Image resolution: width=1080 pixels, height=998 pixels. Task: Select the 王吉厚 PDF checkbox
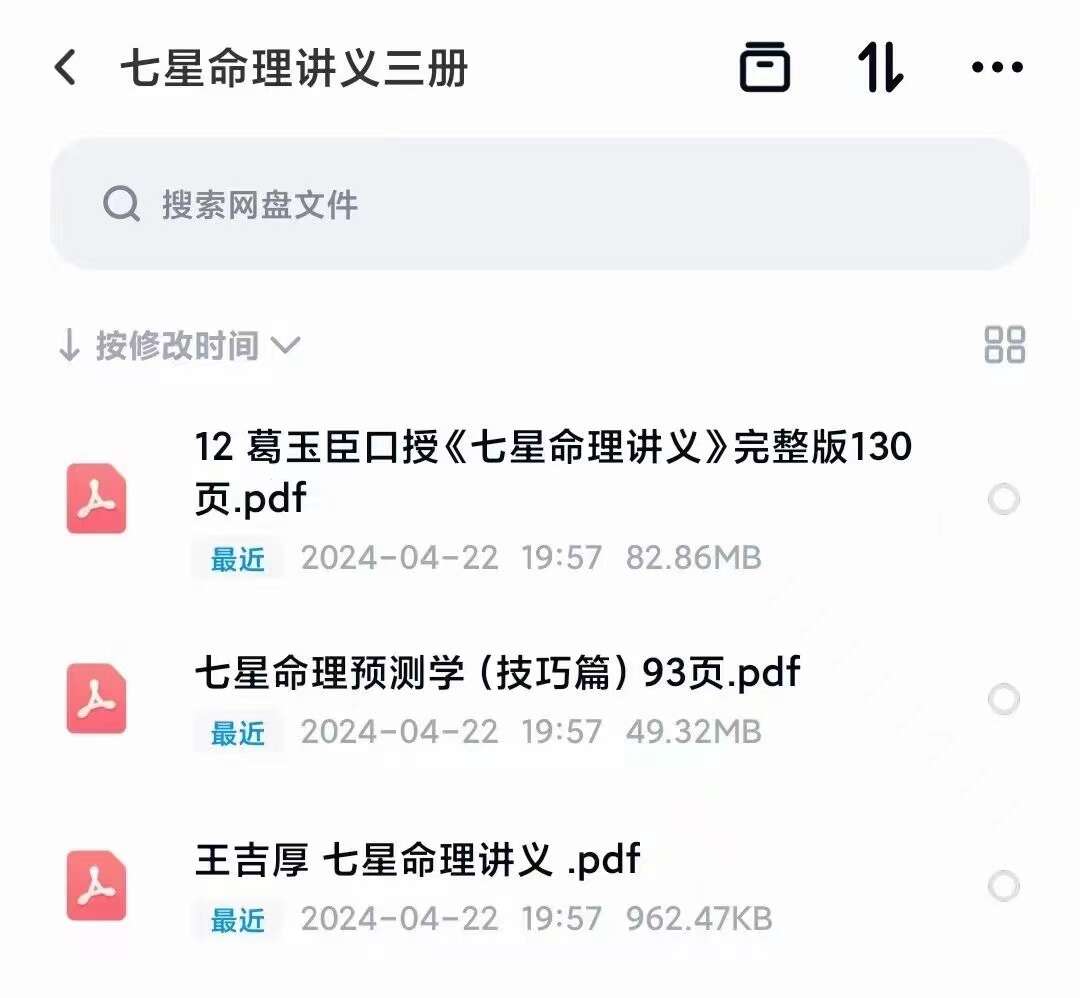pyautogui.click(x=1003, y=886)
